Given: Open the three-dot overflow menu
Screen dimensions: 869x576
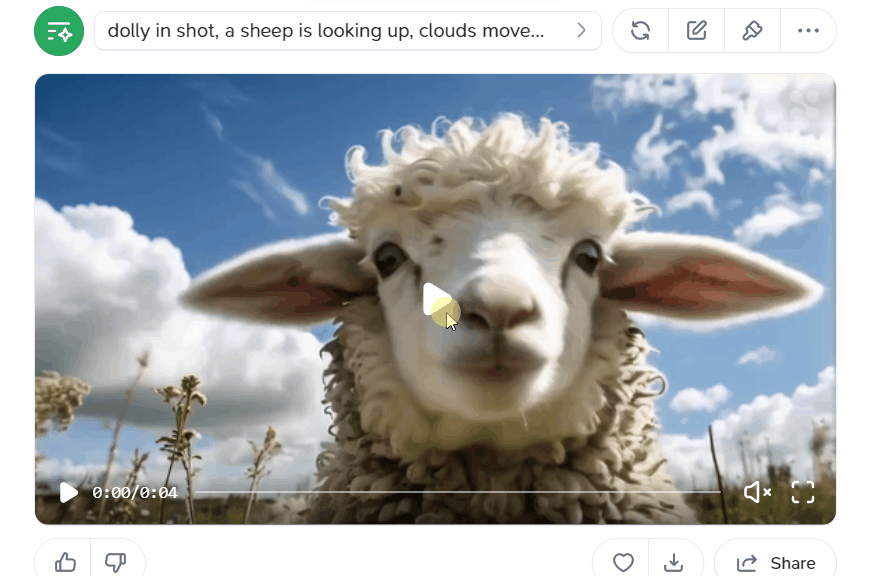Looking at the screenshot, I should click(808, 31).
